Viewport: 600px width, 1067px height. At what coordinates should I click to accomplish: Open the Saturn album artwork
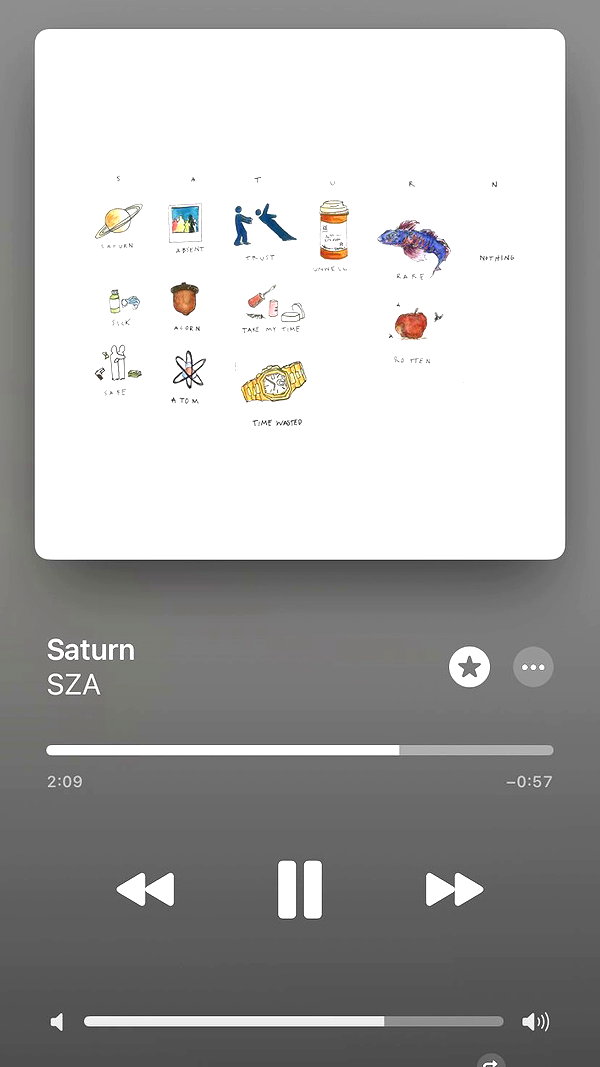(300, 294)
